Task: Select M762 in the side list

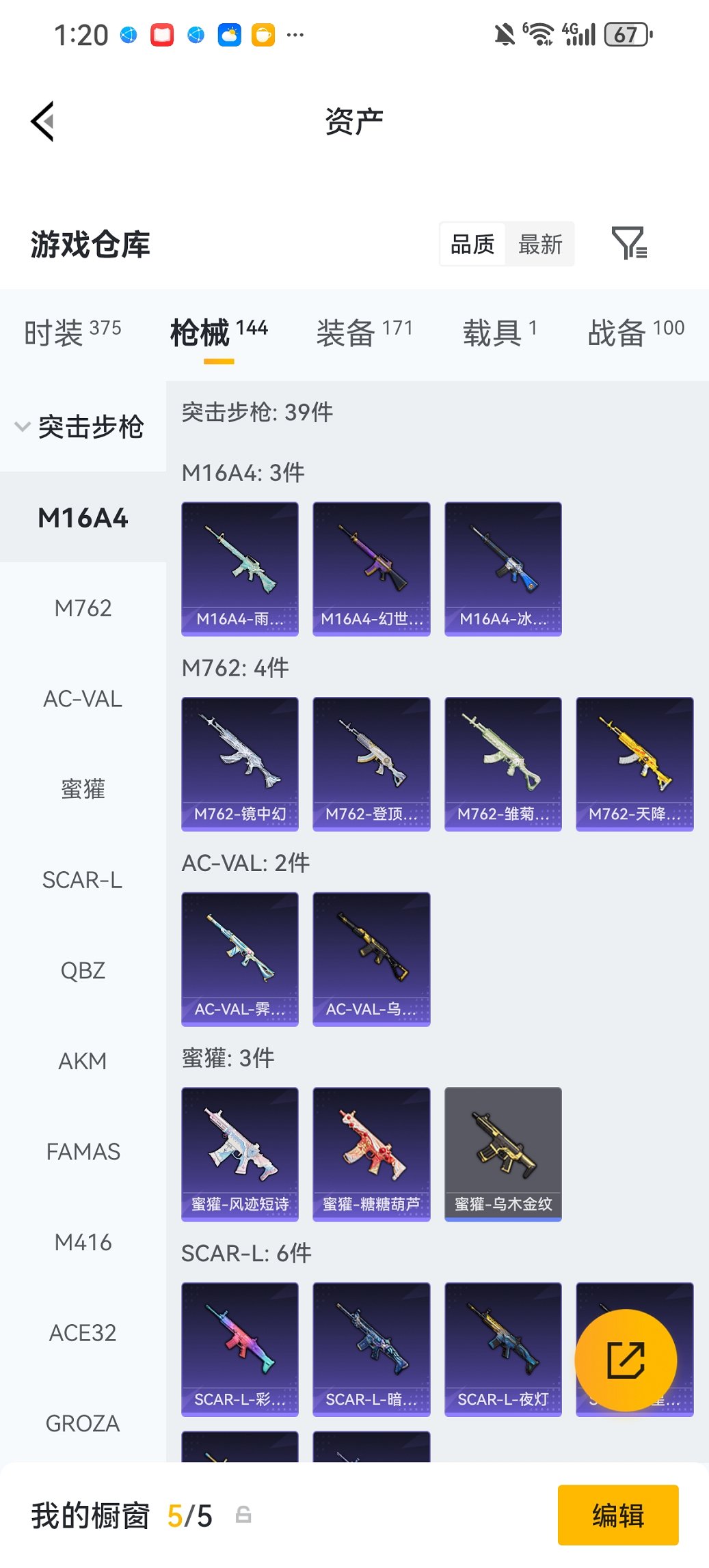Action: click(83, 608)
